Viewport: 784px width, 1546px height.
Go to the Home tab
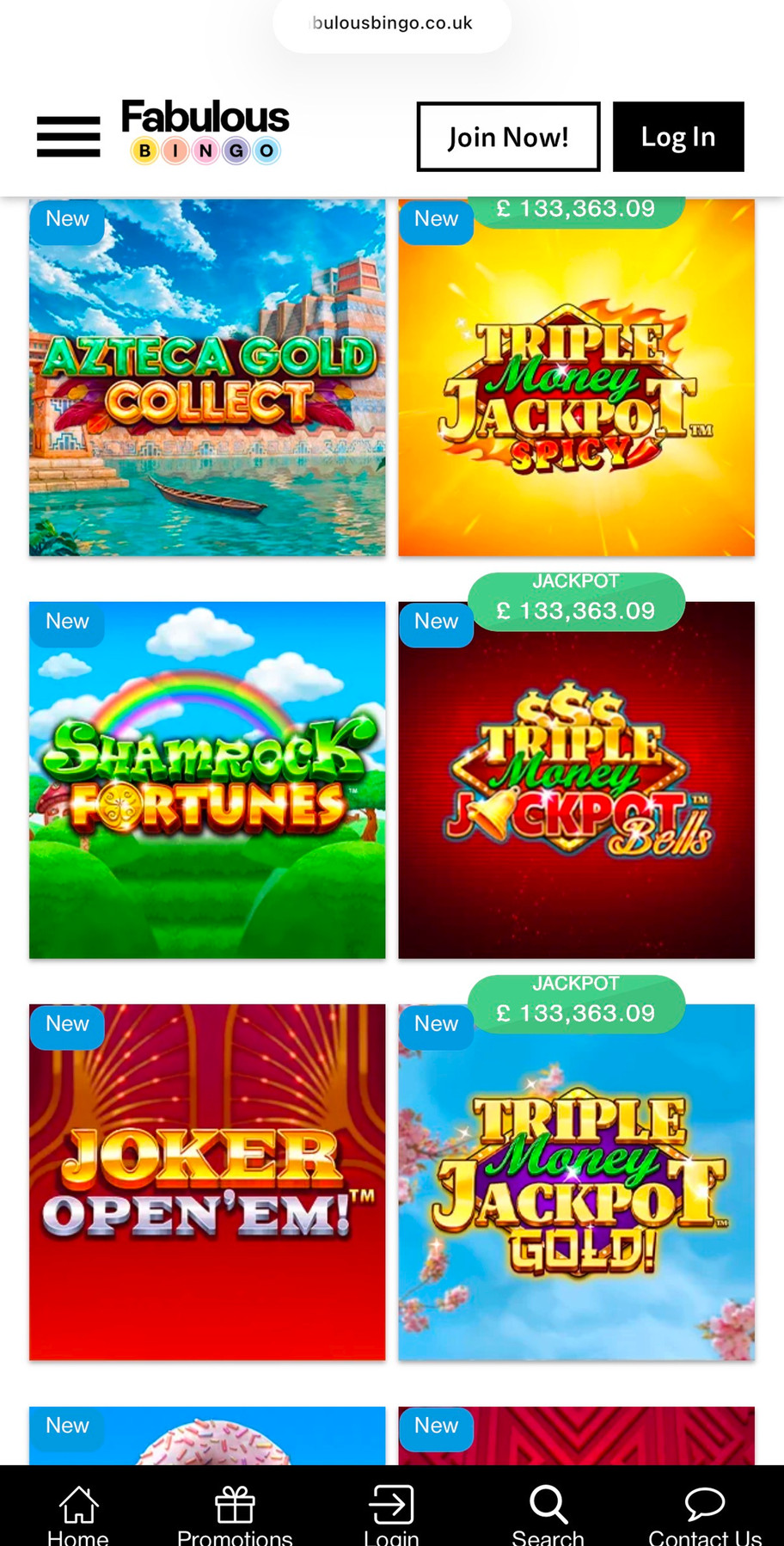tap(78, 1513)
